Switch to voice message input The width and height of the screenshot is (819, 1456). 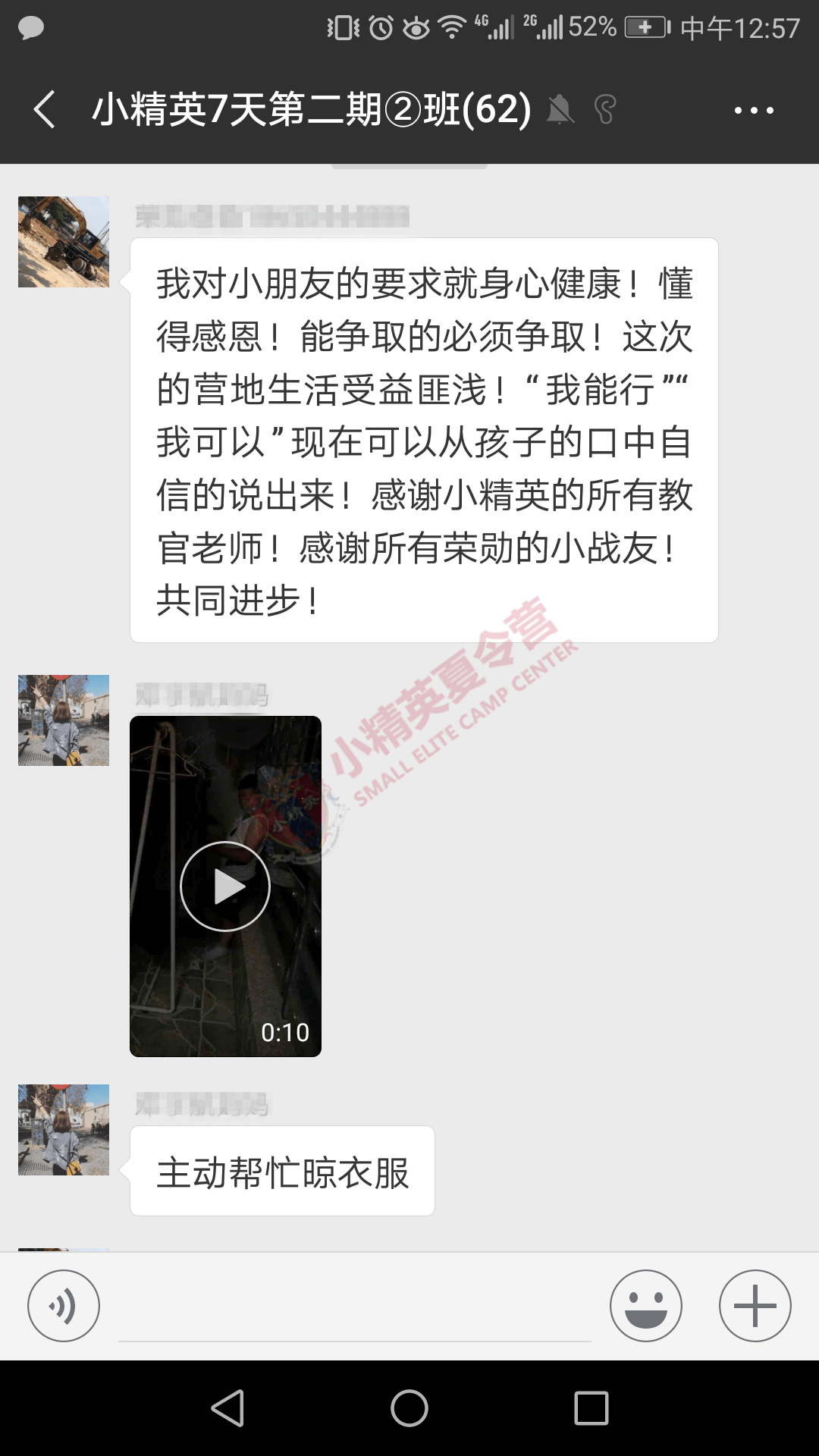pos(64,1306)
